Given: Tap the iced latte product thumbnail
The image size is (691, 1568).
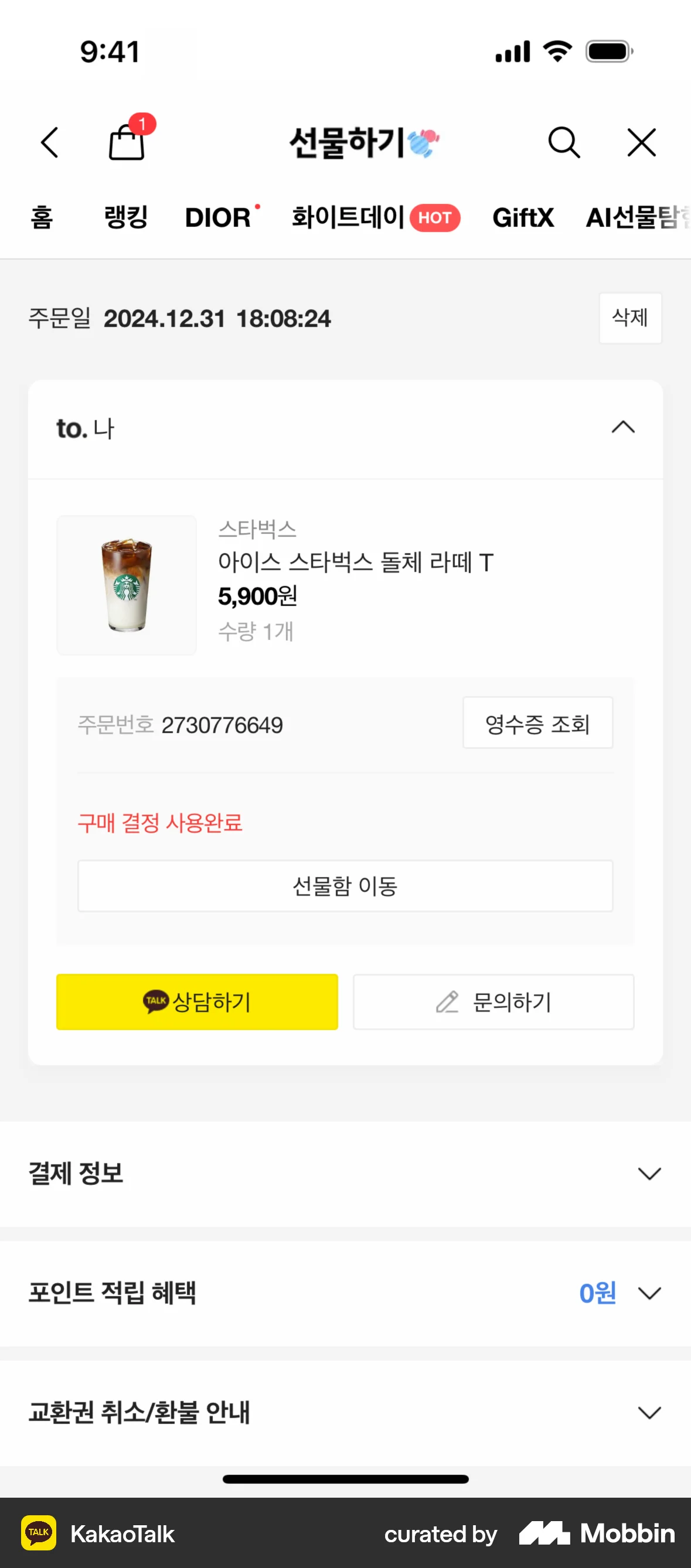Looking at the screenshot, I should [126, 584].
